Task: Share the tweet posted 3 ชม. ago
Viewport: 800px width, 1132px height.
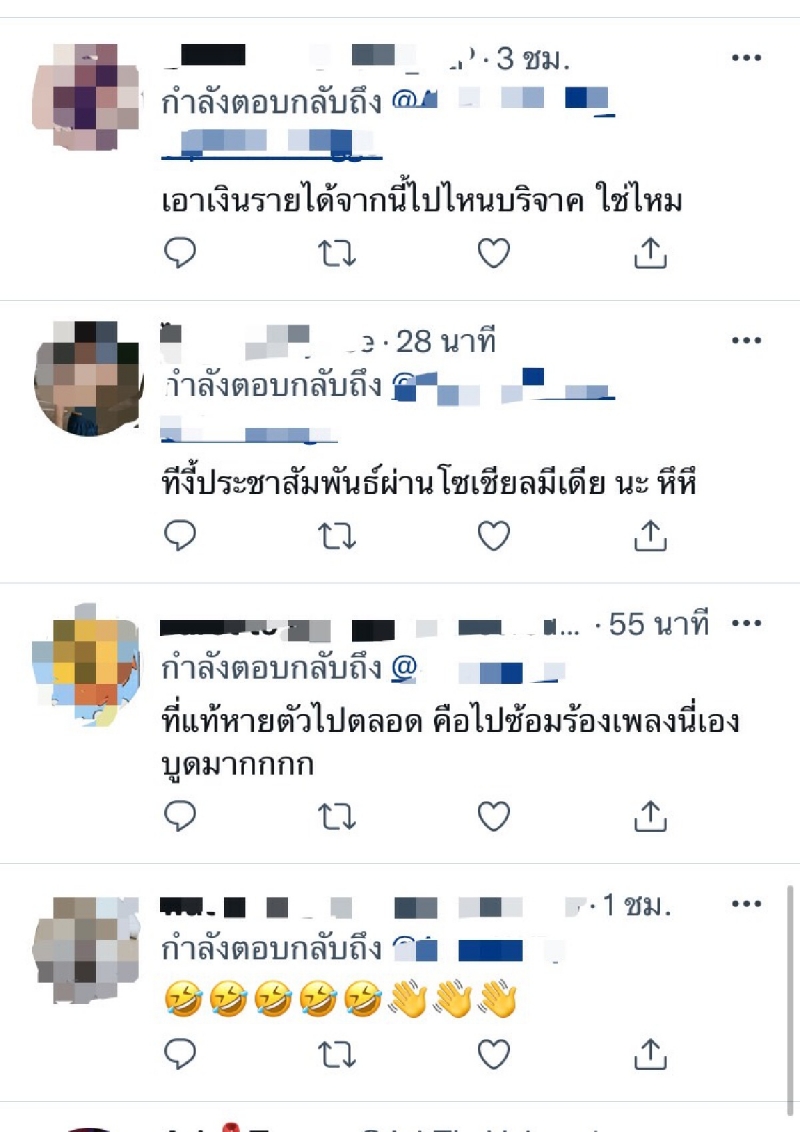Action: click(650, 254)
